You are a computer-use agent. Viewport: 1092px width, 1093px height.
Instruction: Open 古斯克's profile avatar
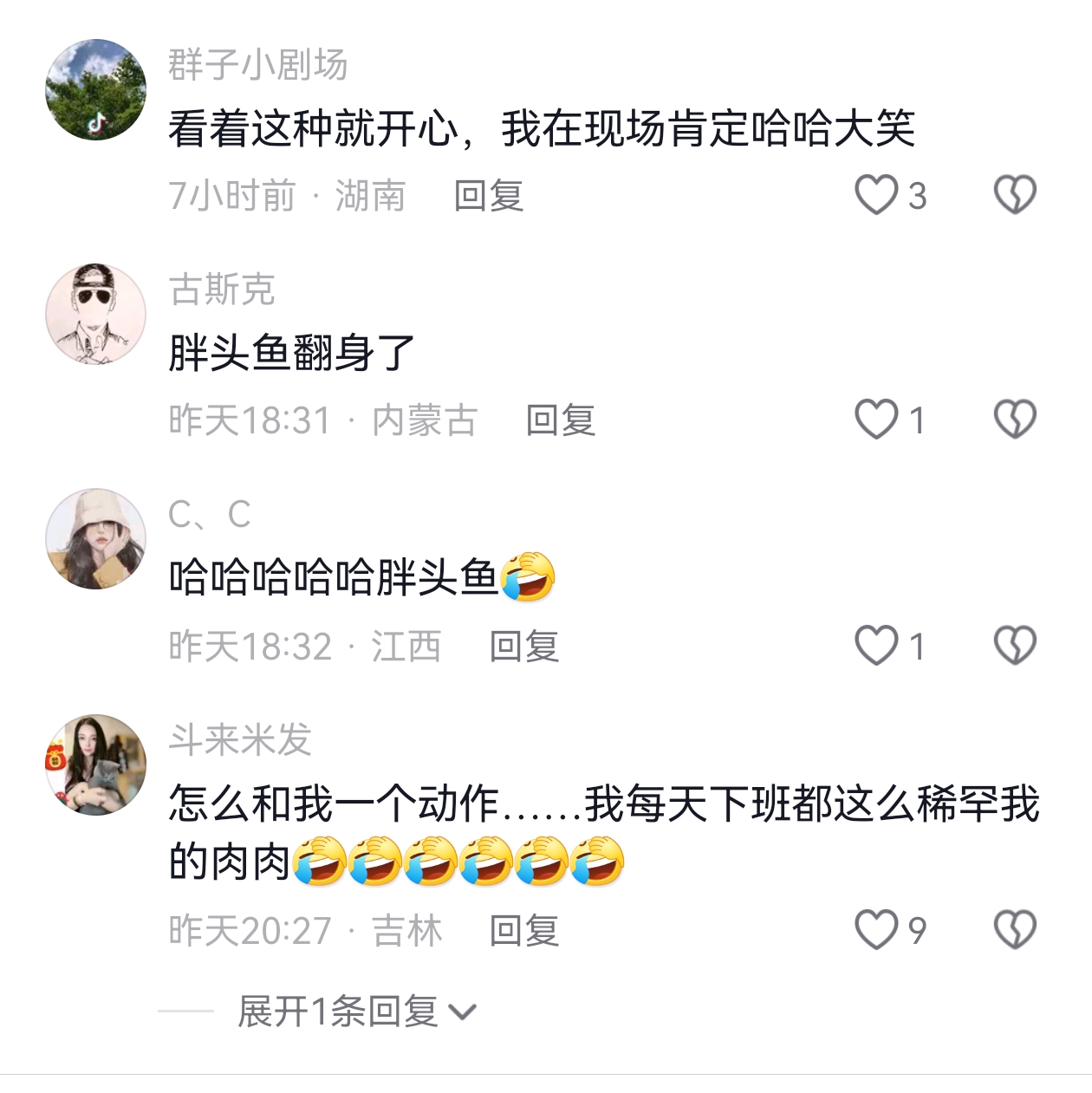click(95, 315)
